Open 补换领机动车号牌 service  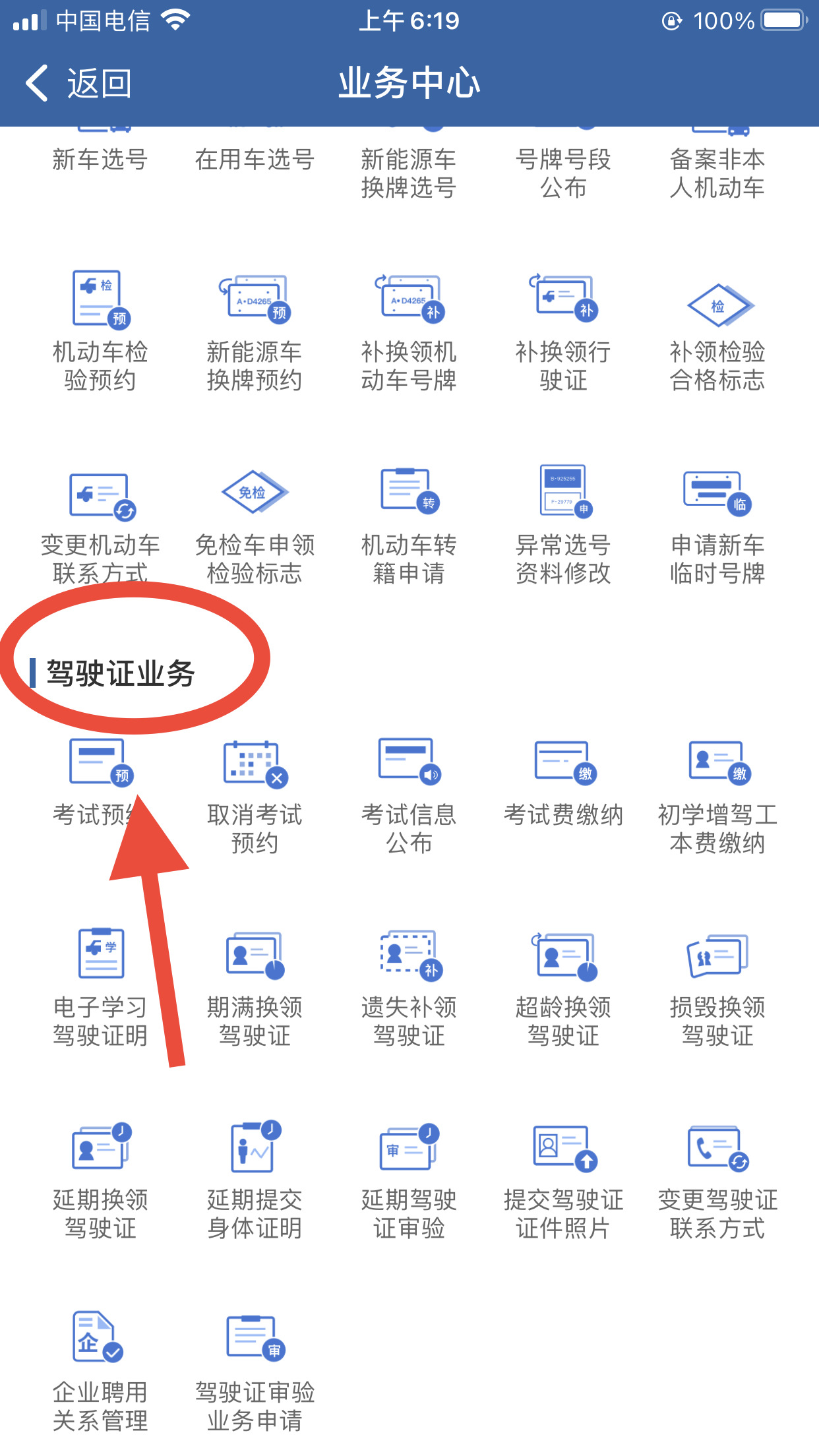pos(408,330)
